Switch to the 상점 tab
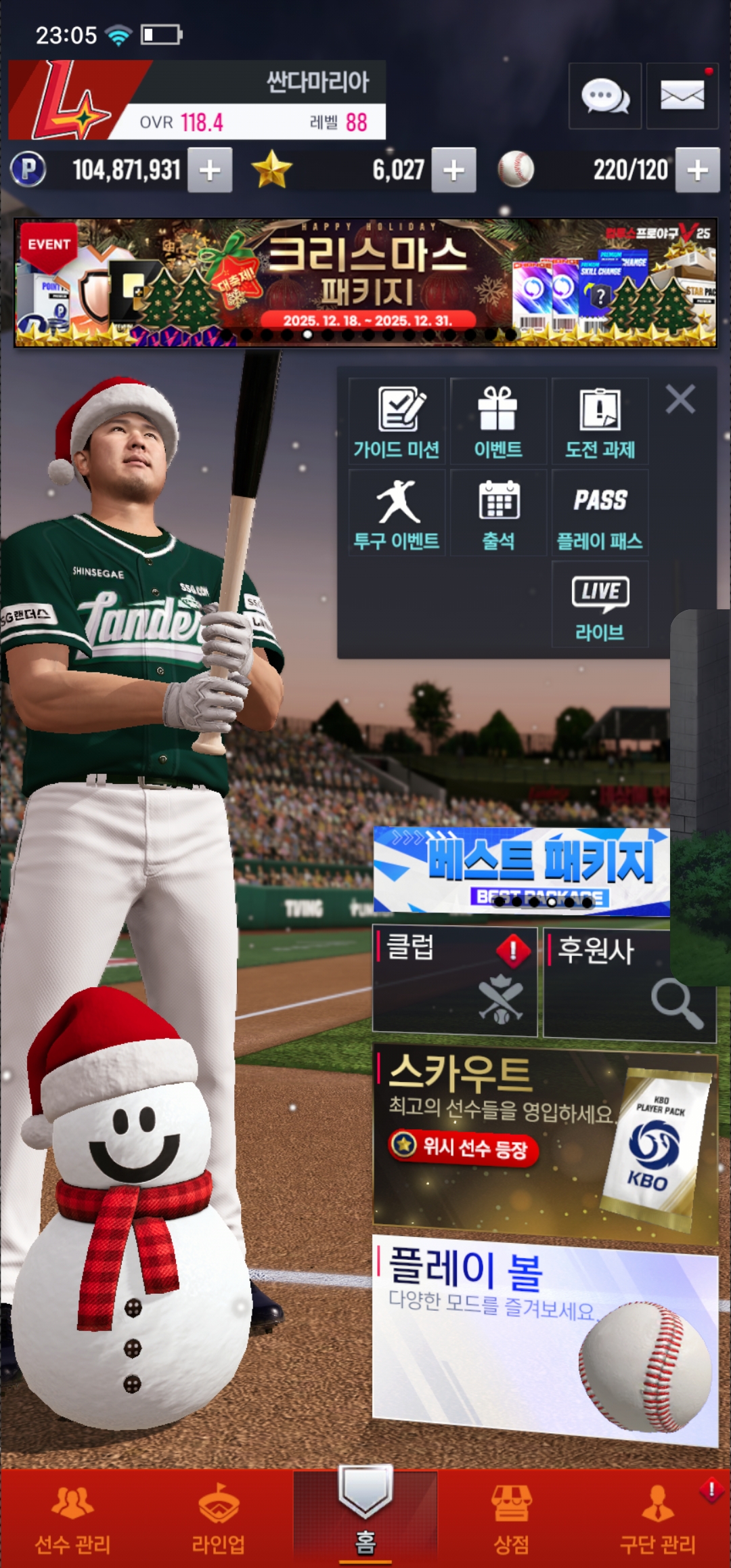The image size is (731, 1568). pyautogui.click(x=512, y=1520)
